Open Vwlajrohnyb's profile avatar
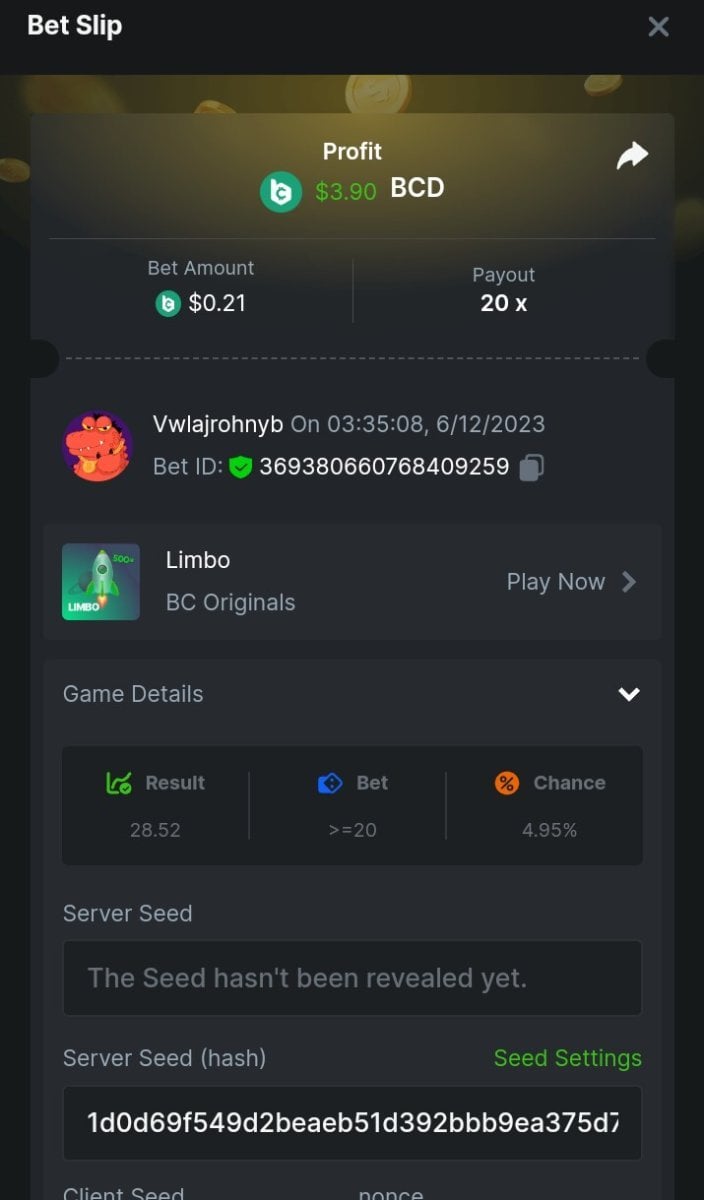 [97, 446]
